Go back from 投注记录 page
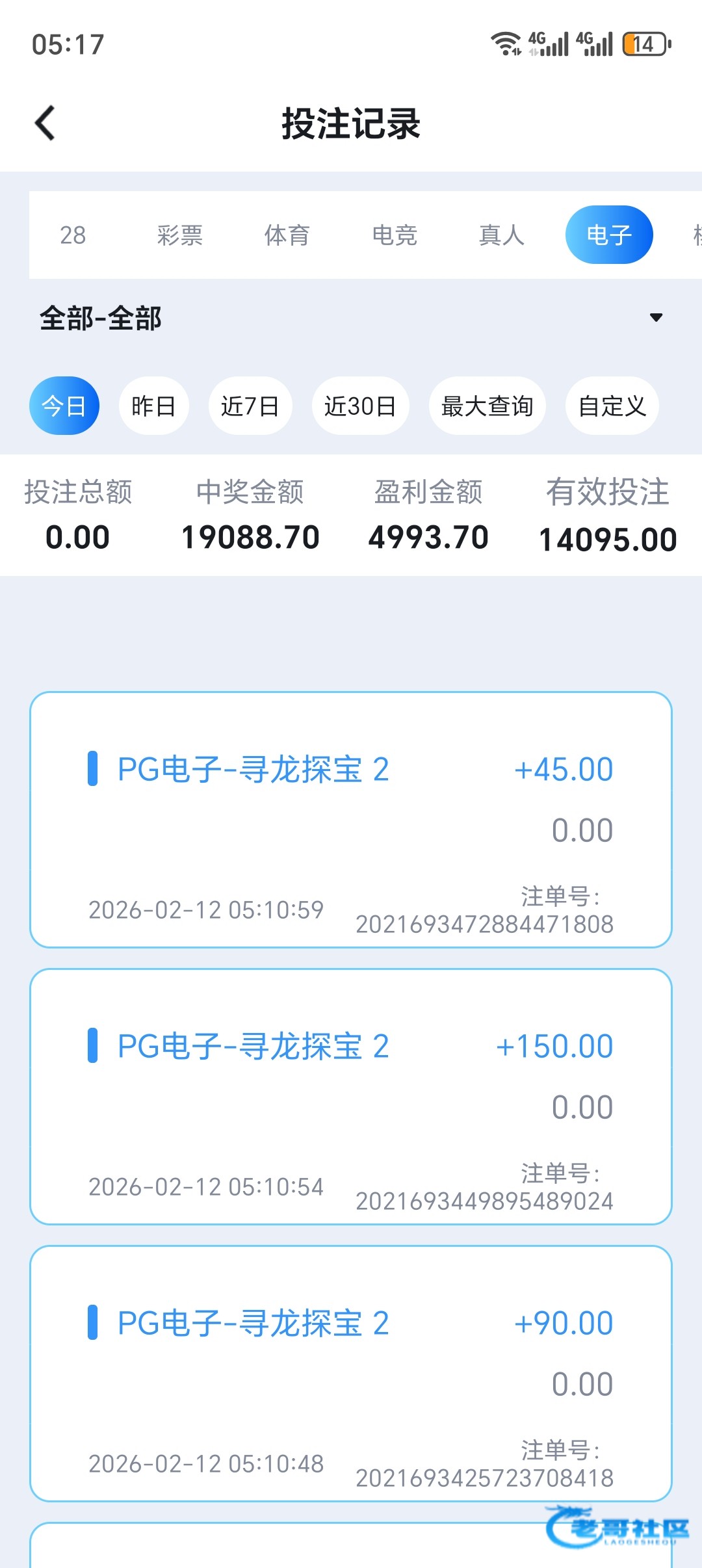Image resolution: width=702 pixels, height=1568 pixels. tap(45, 123)
